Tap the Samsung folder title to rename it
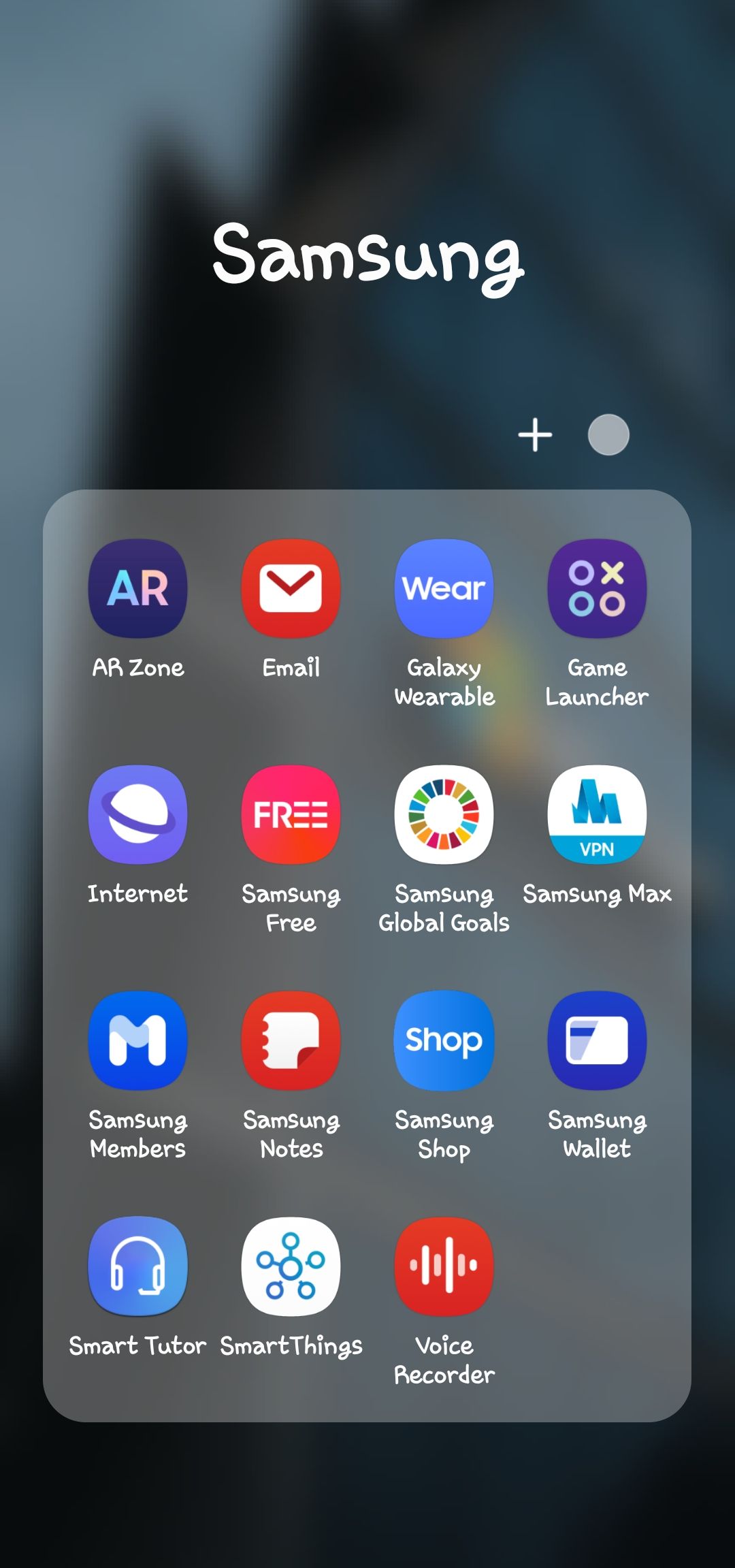Screen dimensions: 735x1568 pos(367,259)
